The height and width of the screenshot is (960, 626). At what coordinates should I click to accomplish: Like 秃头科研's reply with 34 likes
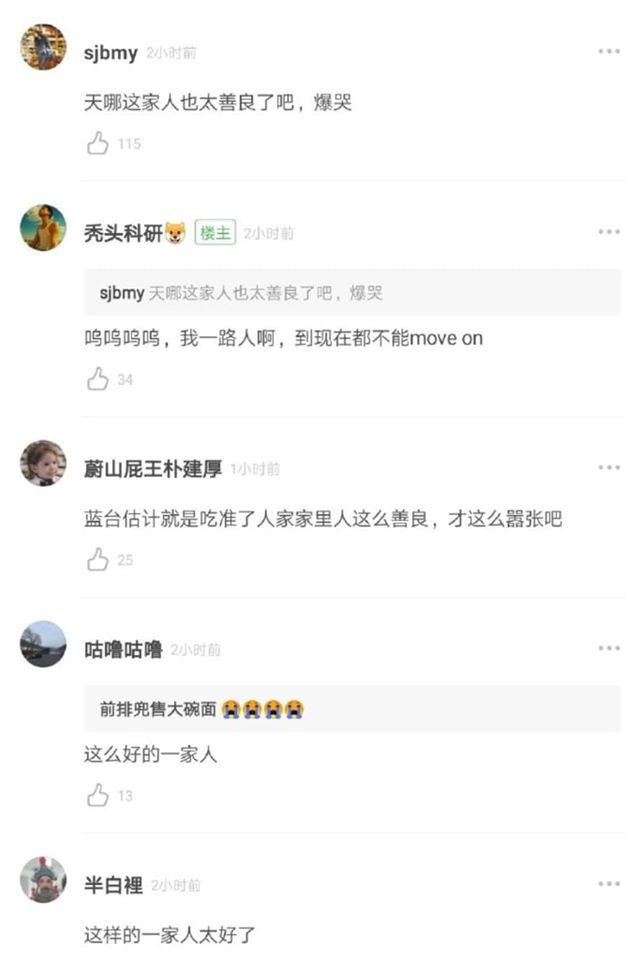[x=98, y=380]
